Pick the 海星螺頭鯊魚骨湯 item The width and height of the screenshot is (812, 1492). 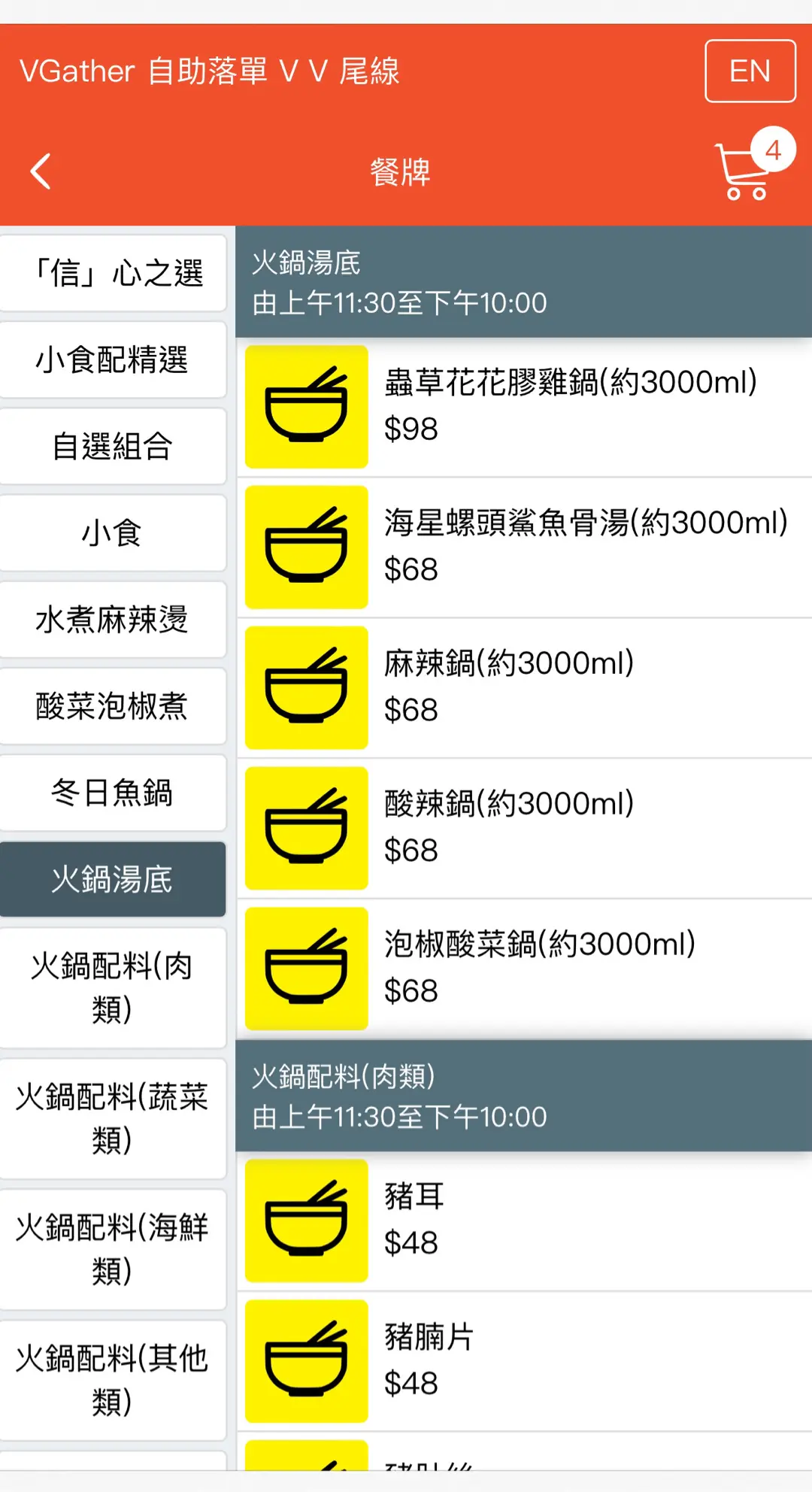(x=524, y=547)
